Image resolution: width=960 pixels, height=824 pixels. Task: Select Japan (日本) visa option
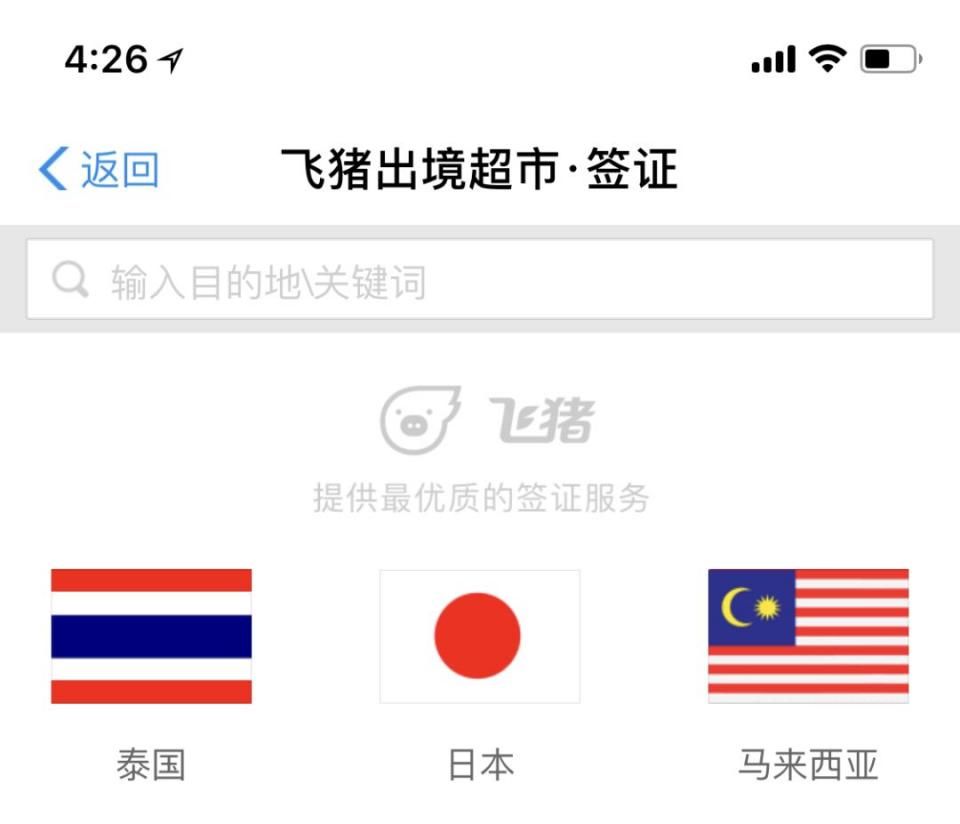point(479,637)
